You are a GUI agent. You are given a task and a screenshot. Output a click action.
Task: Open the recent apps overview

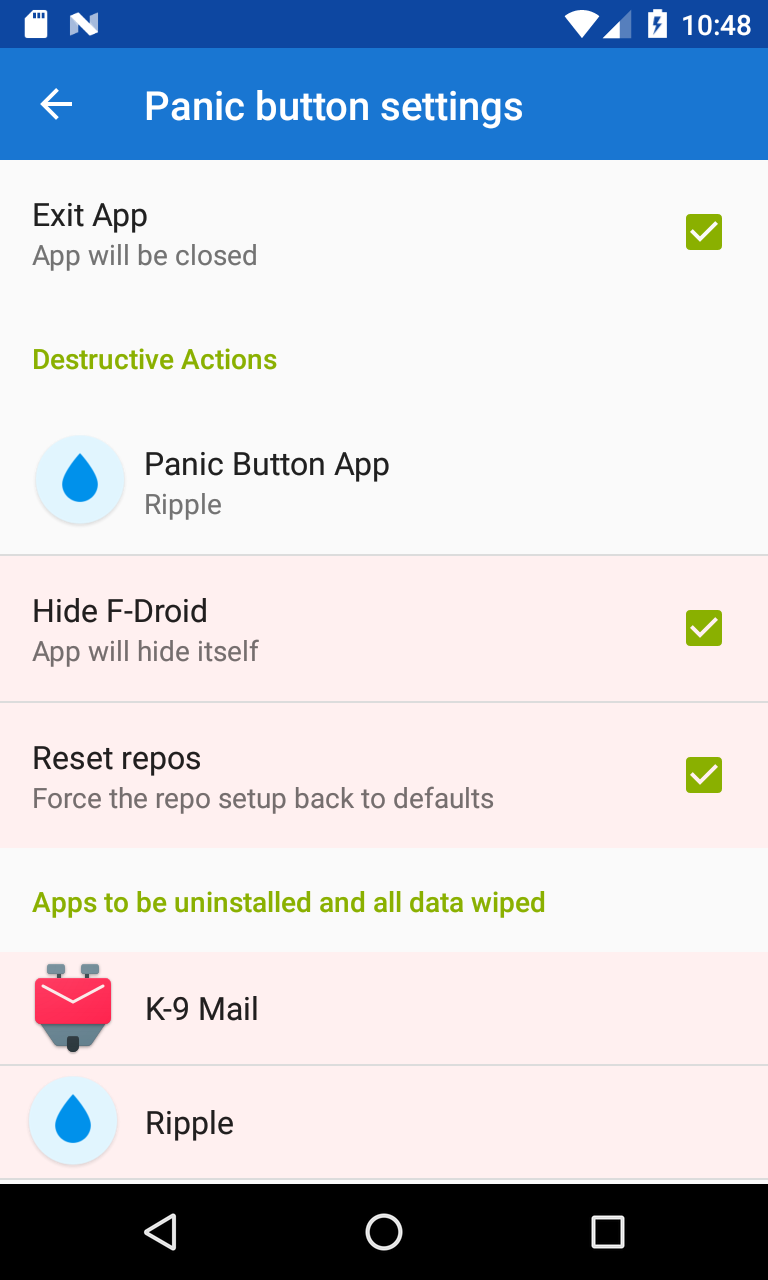(x=607, y=1232)
